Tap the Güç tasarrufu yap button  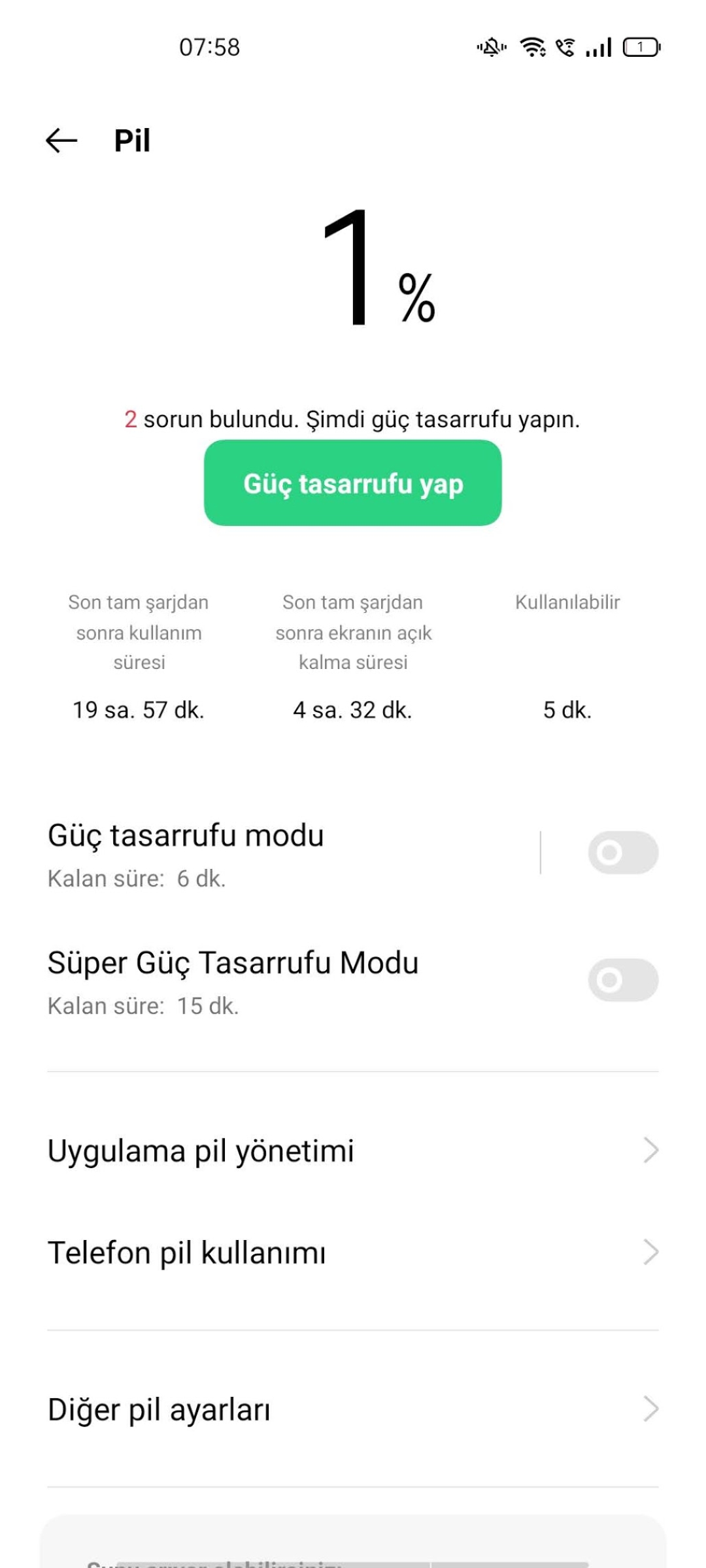(x=353, y=483)
